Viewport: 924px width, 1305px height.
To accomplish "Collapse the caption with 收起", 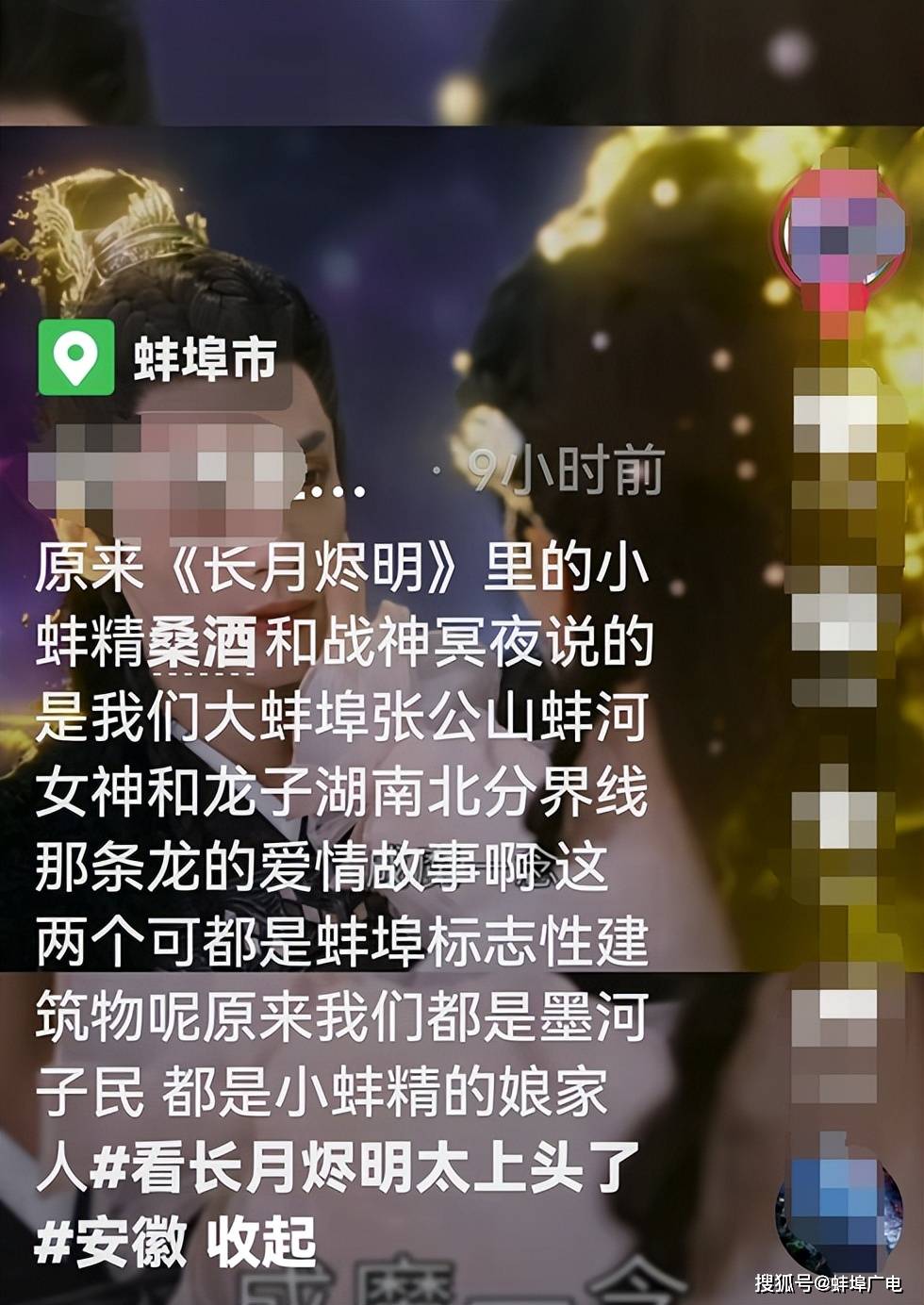I will 261,1243.
